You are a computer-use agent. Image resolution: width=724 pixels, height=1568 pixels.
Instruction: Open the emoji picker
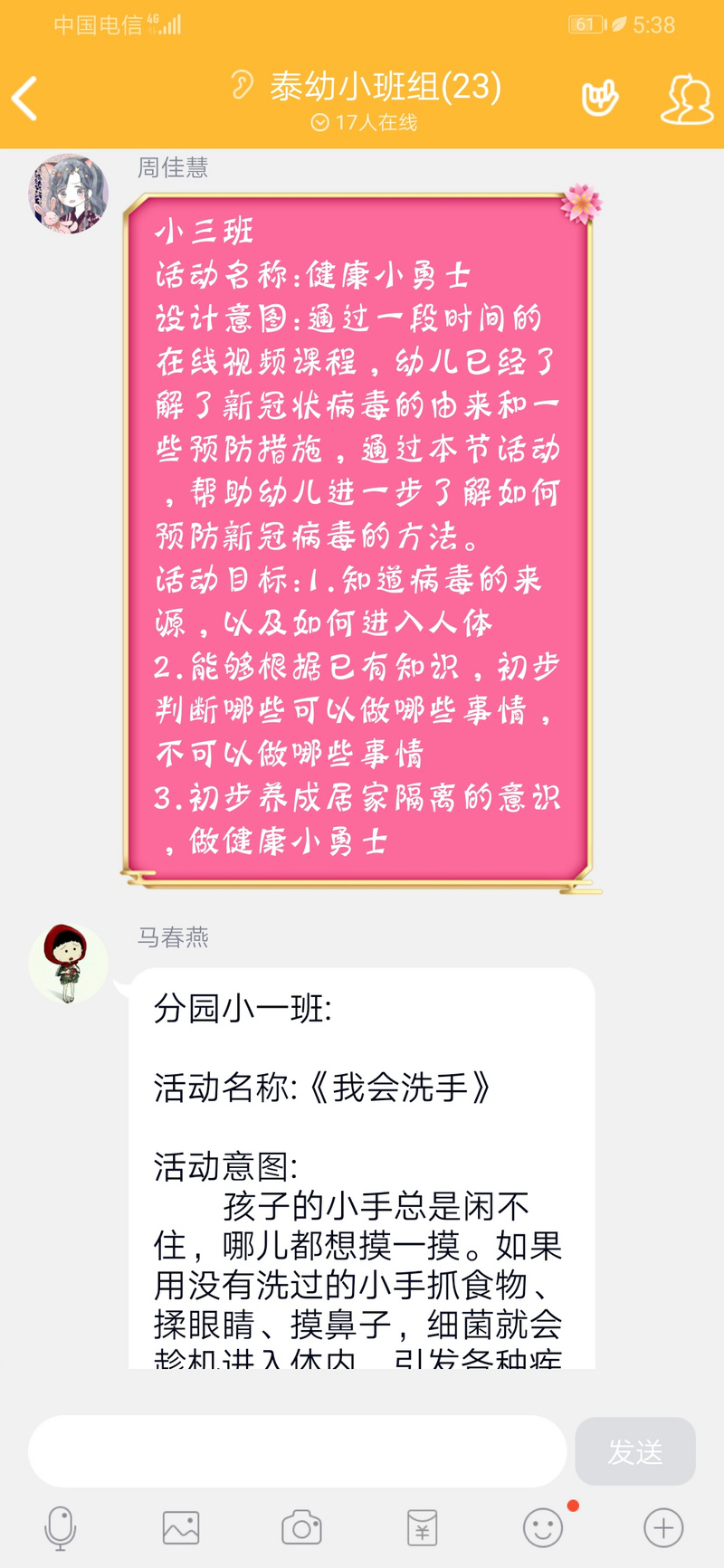[x=543, y=1528]
